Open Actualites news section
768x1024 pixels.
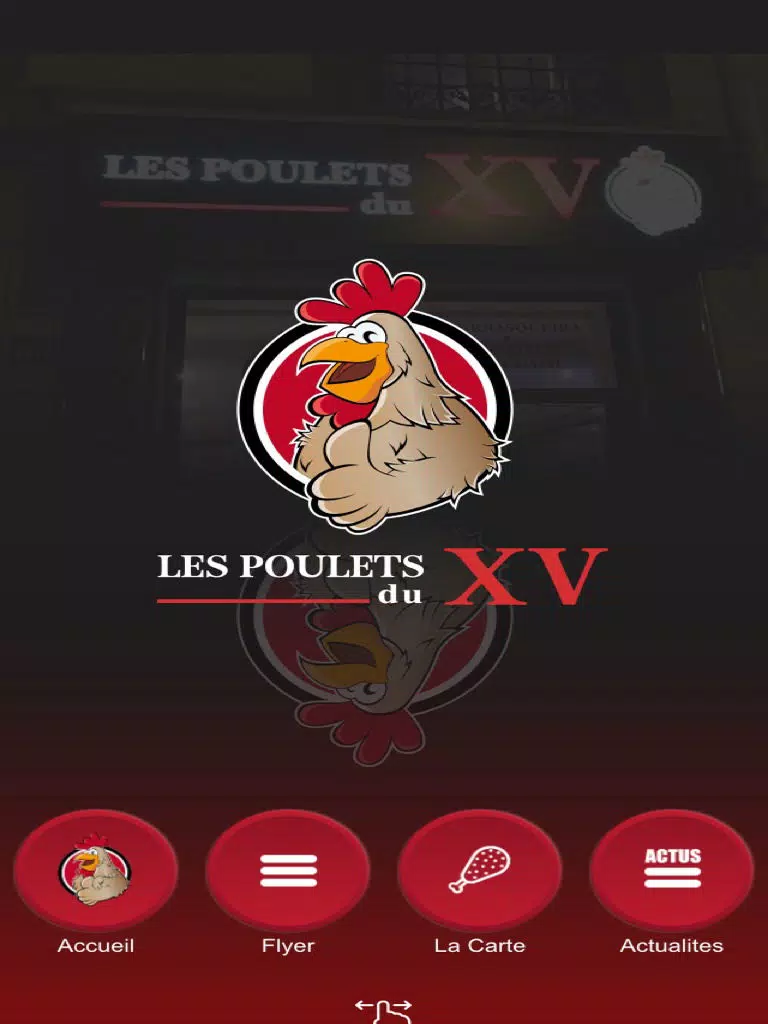click(672, 870)
